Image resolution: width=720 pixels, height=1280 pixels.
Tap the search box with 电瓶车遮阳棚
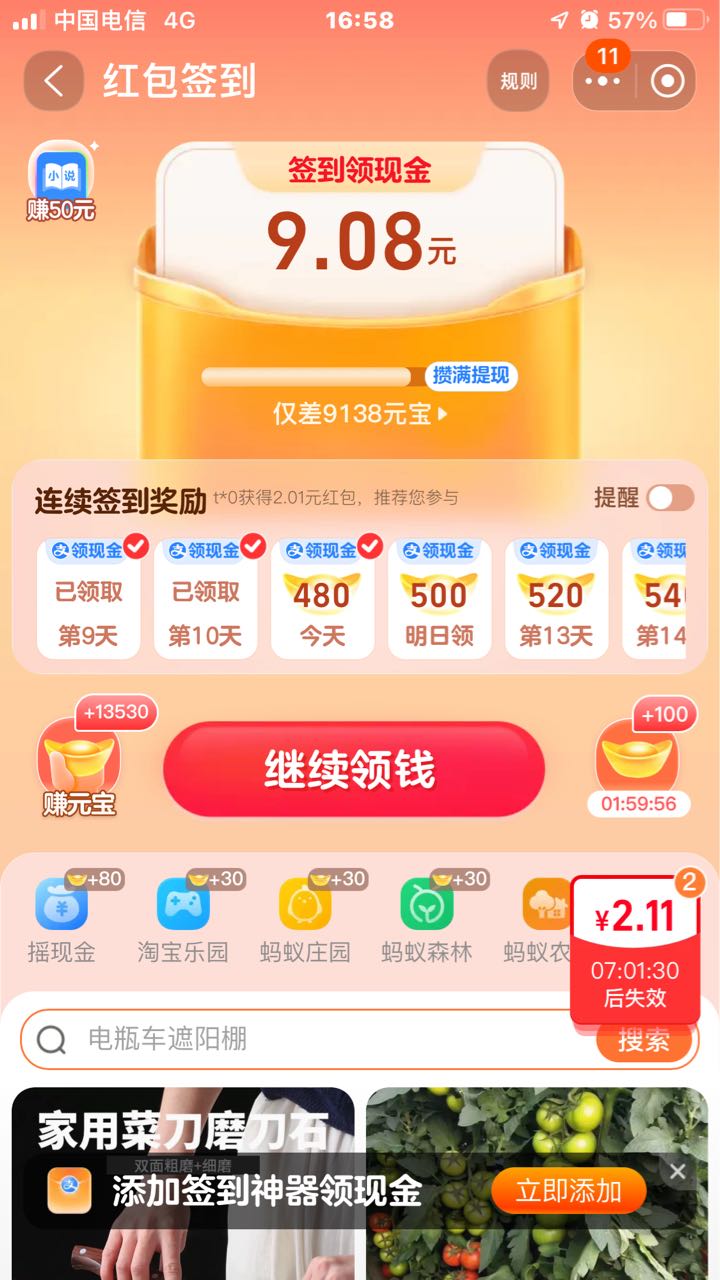310,1039
